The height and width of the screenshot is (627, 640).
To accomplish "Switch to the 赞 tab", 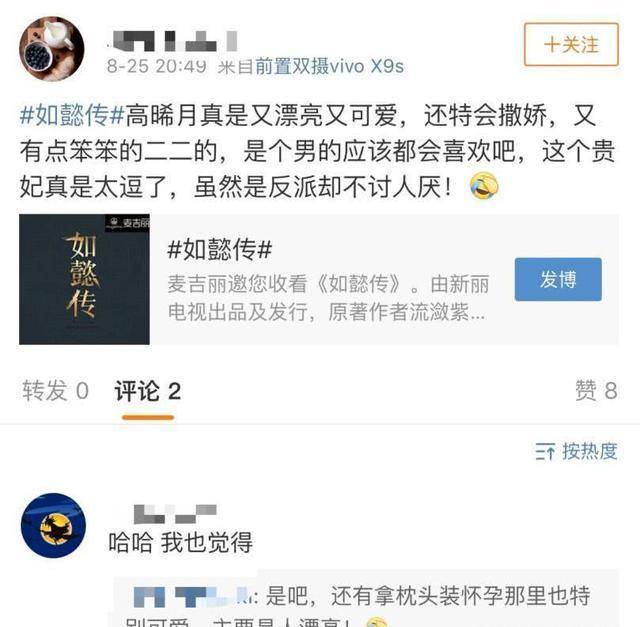I will [x=596, y=391].
